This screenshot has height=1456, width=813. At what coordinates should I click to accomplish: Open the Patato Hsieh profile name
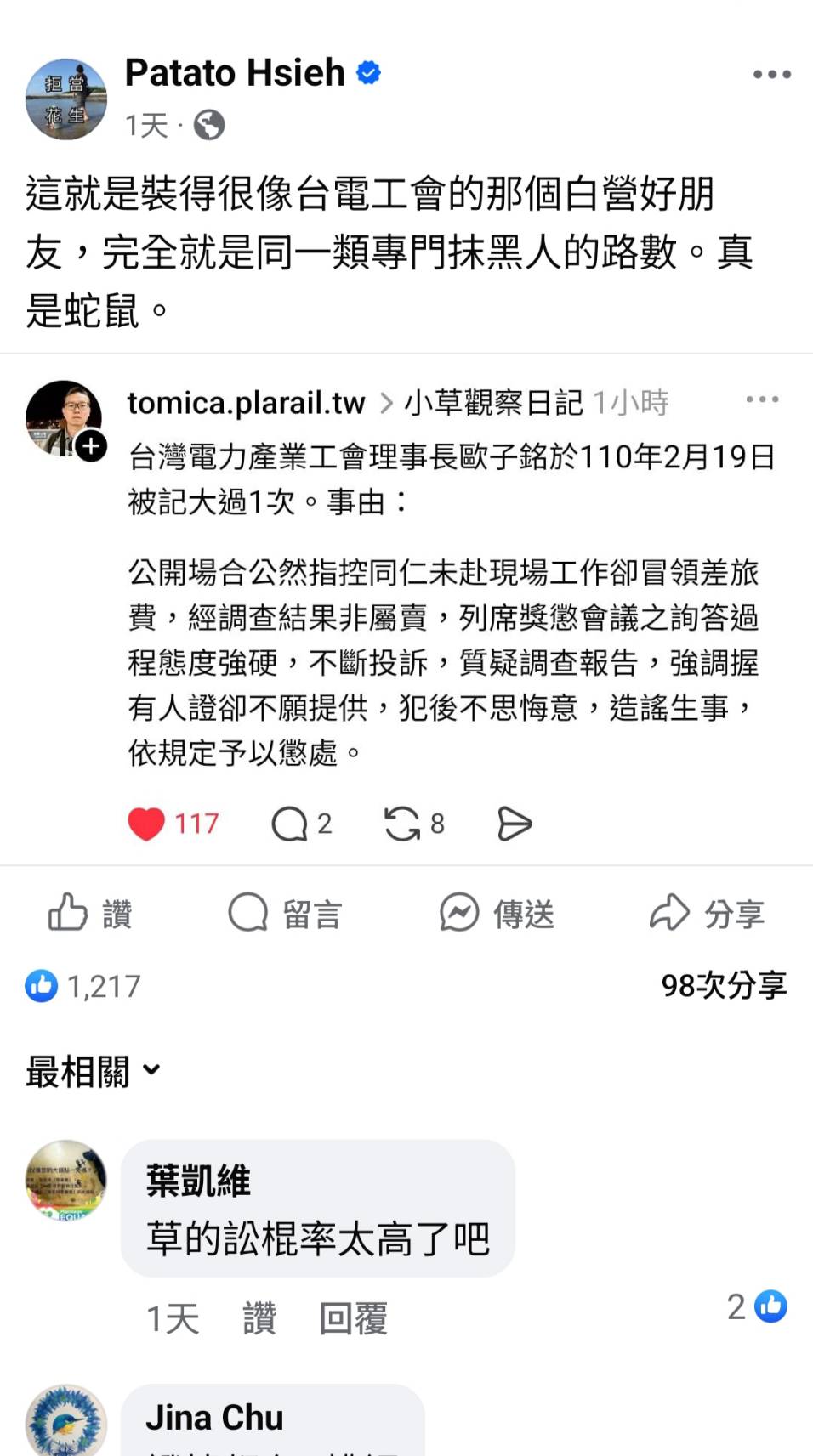(x=235, y=73)
